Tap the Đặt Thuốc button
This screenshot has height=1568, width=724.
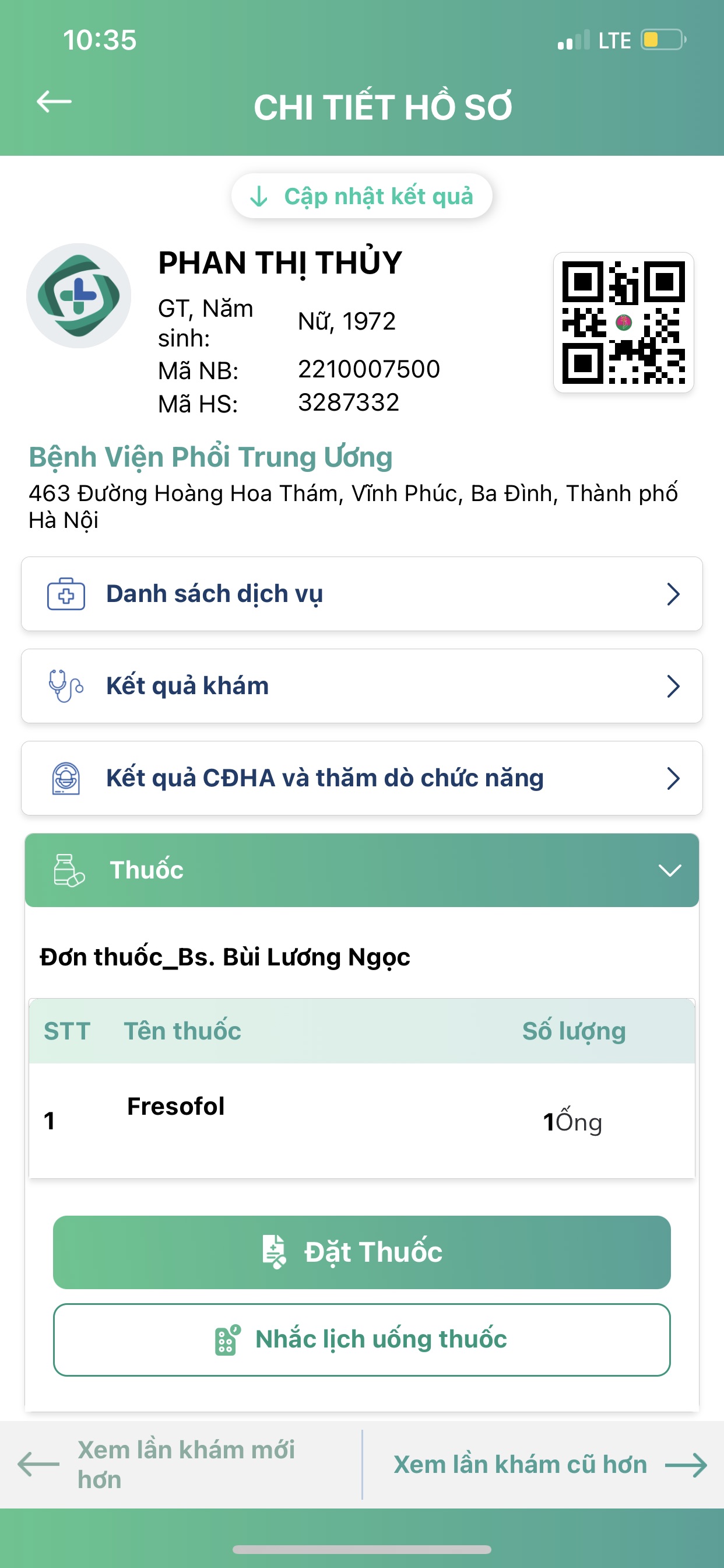click(361, 1251)
